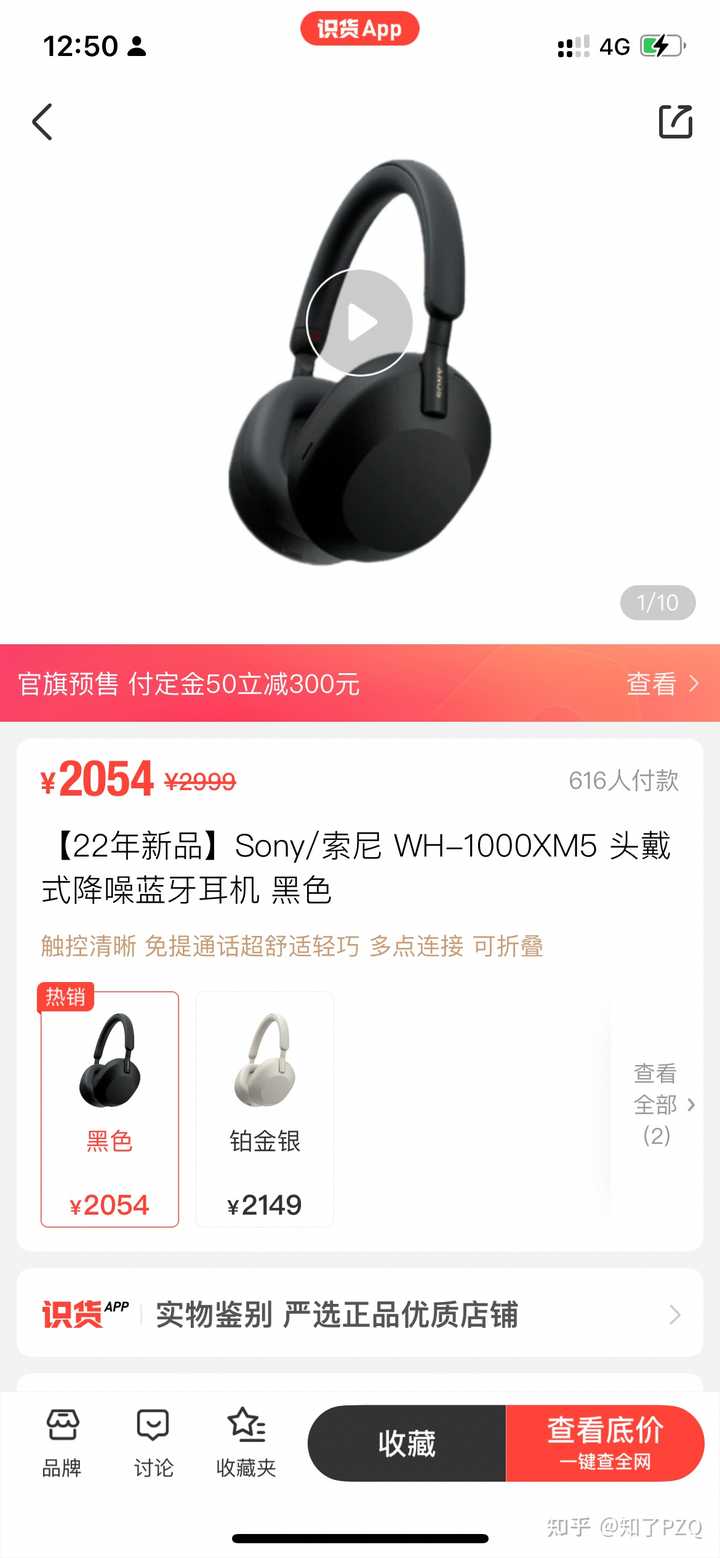Tap the 收藏夹 favorites folder icon
This screenshot has height=1558, width=720.
coord(245,1442)
